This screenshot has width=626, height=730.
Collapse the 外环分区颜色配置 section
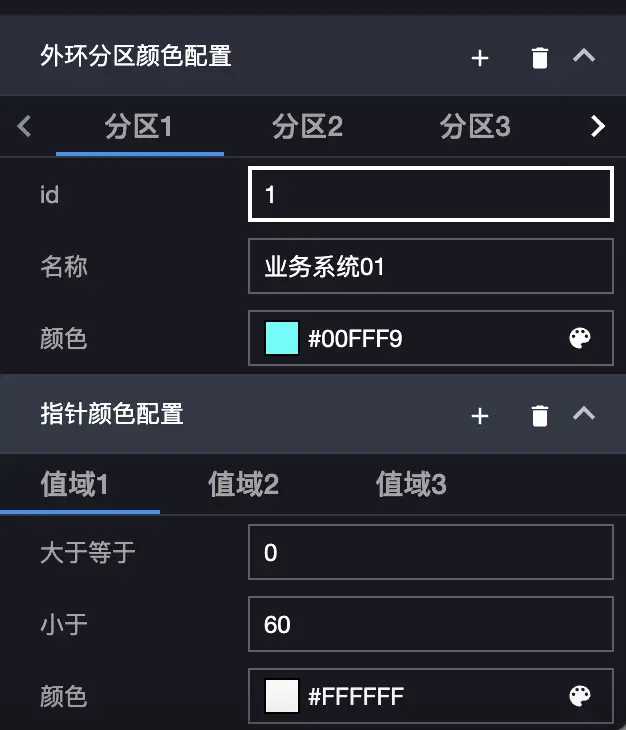coord(584,56)
